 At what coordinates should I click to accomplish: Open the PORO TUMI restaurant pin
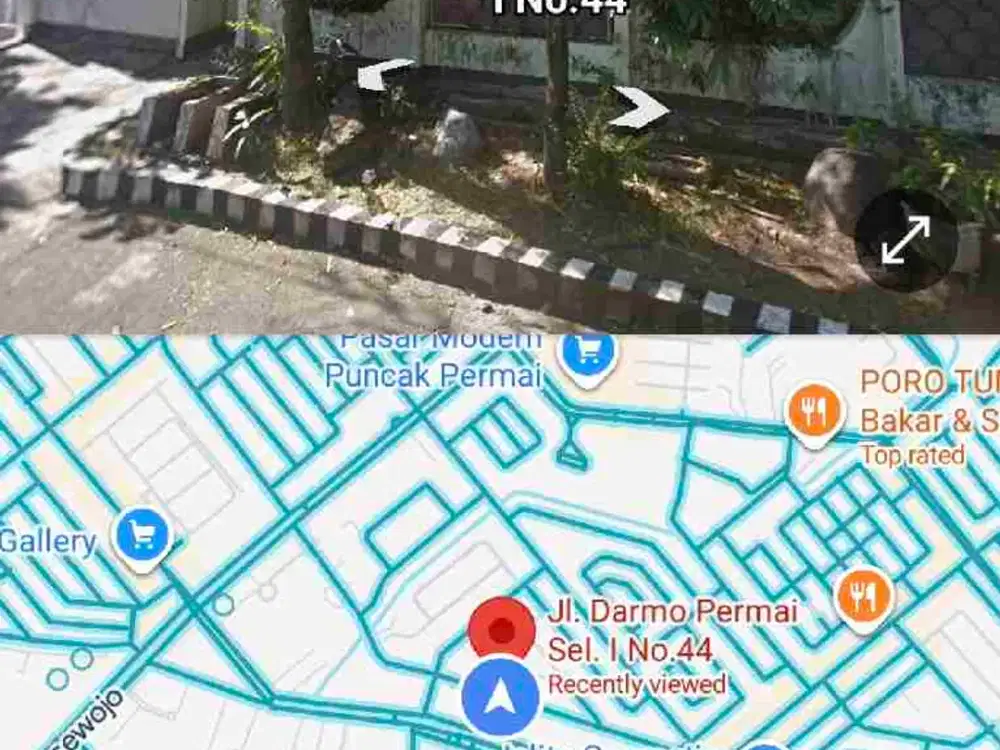816,411
